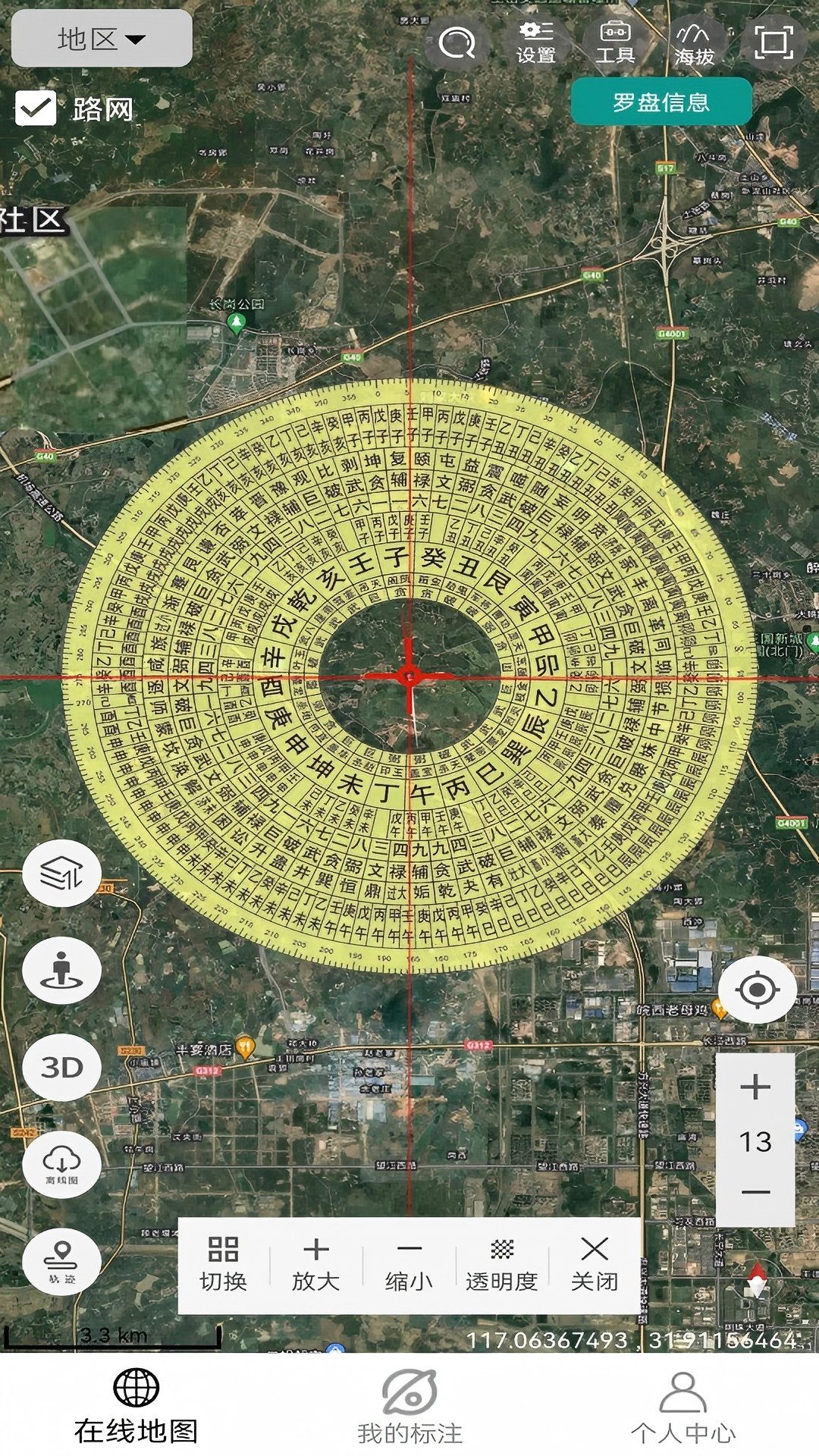Open 罗盘信息 compass information
This screenshot has width=819, height=1456.
(x=661, y=102)
